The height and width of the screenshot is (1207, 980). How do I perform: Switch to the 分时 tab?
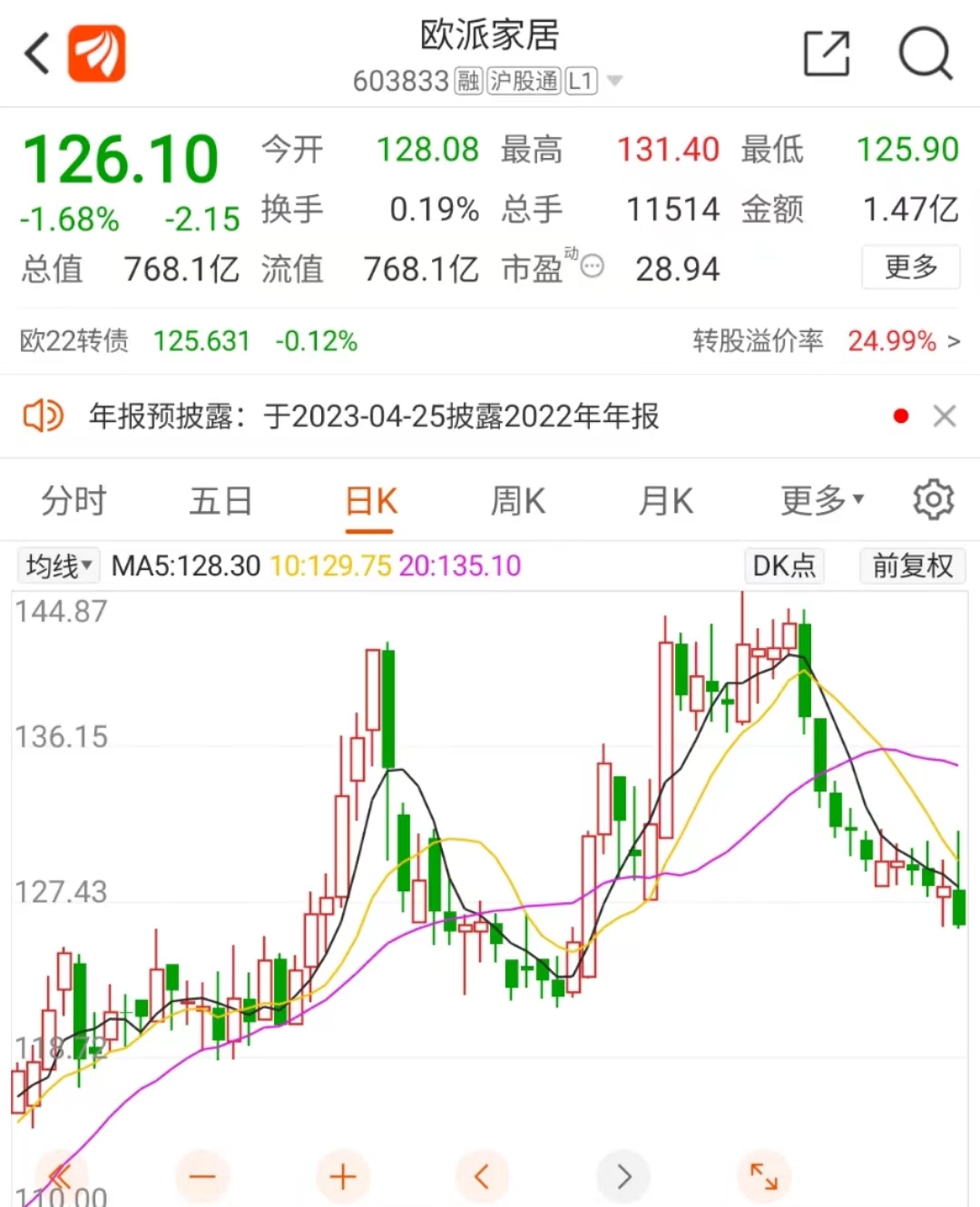[x=73, y=500]
